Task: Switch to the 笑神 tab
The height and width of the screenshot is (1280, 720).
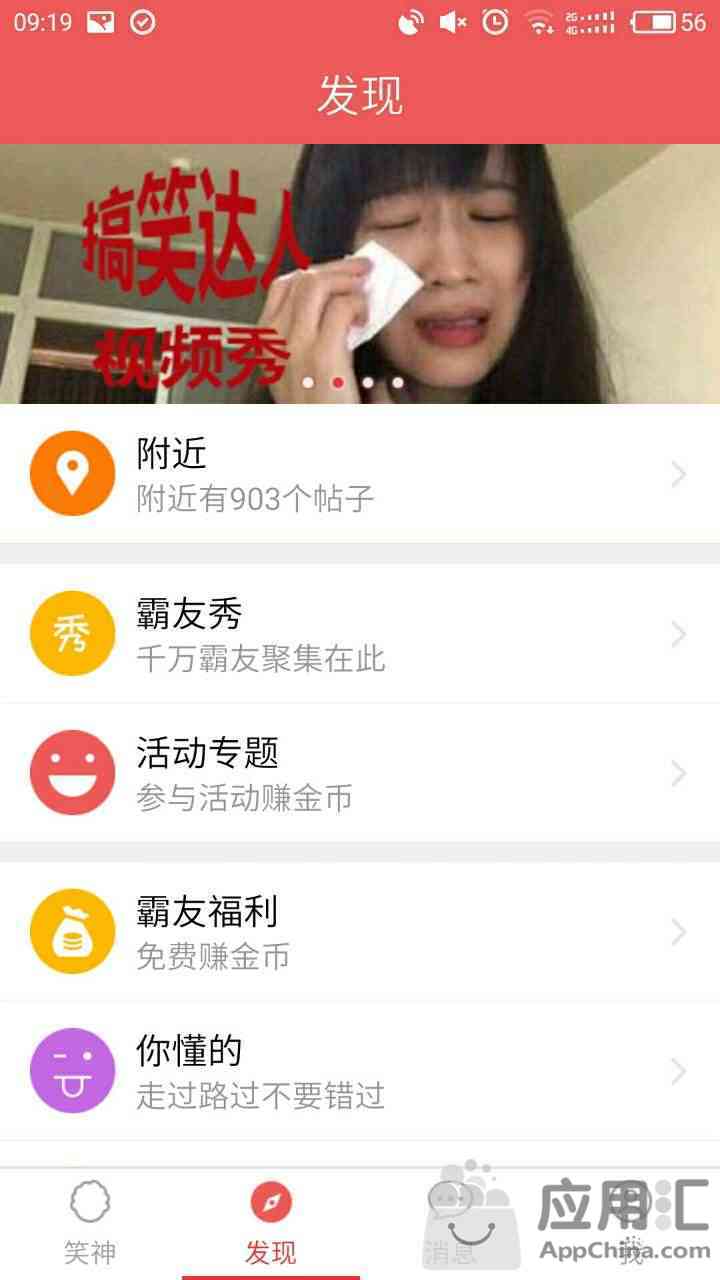Action: (90, 1224)
